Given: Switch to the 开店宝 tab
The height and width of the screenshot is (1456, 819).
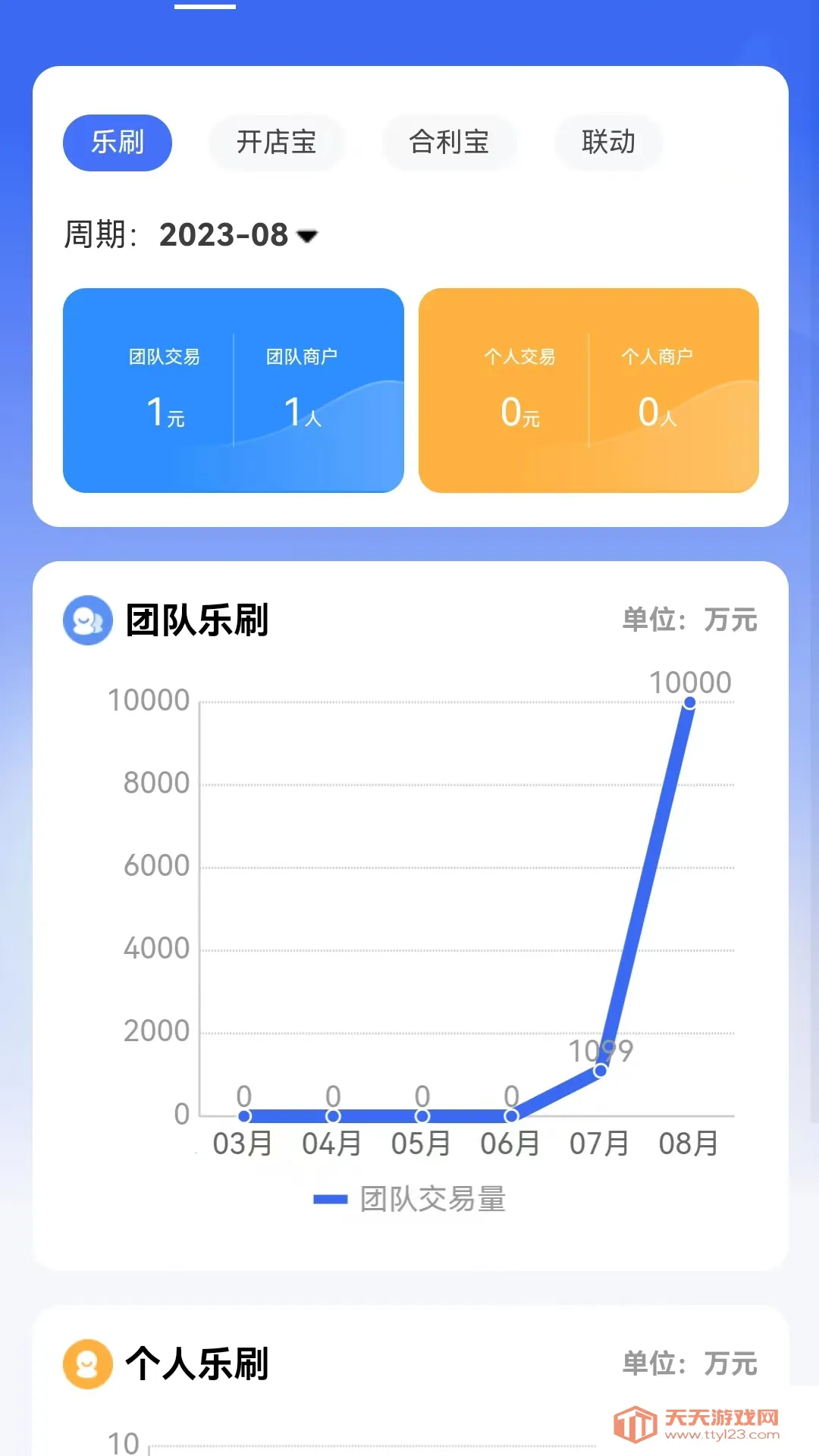Looking at the screenshot, I should tap(276, 143).
